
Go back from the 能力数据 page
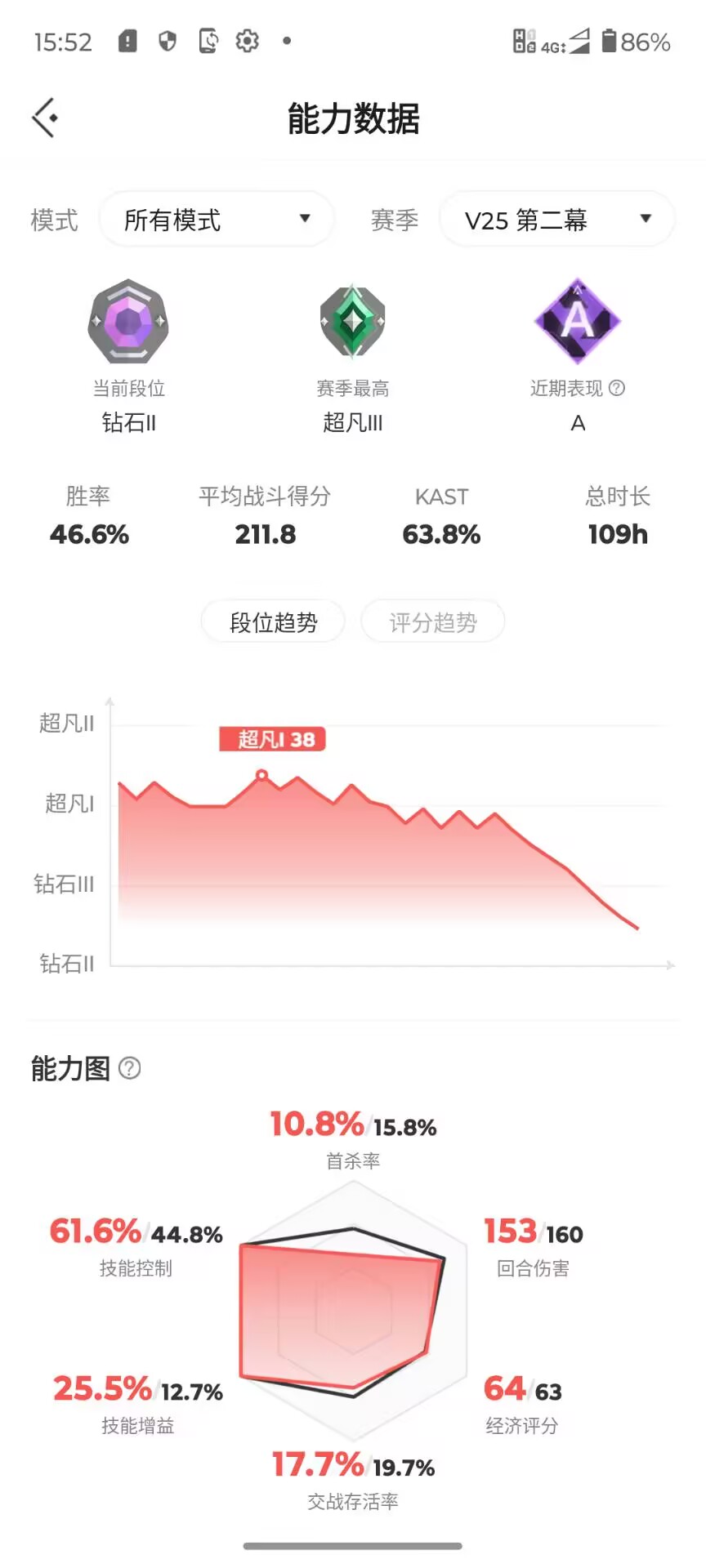[46, 118]
